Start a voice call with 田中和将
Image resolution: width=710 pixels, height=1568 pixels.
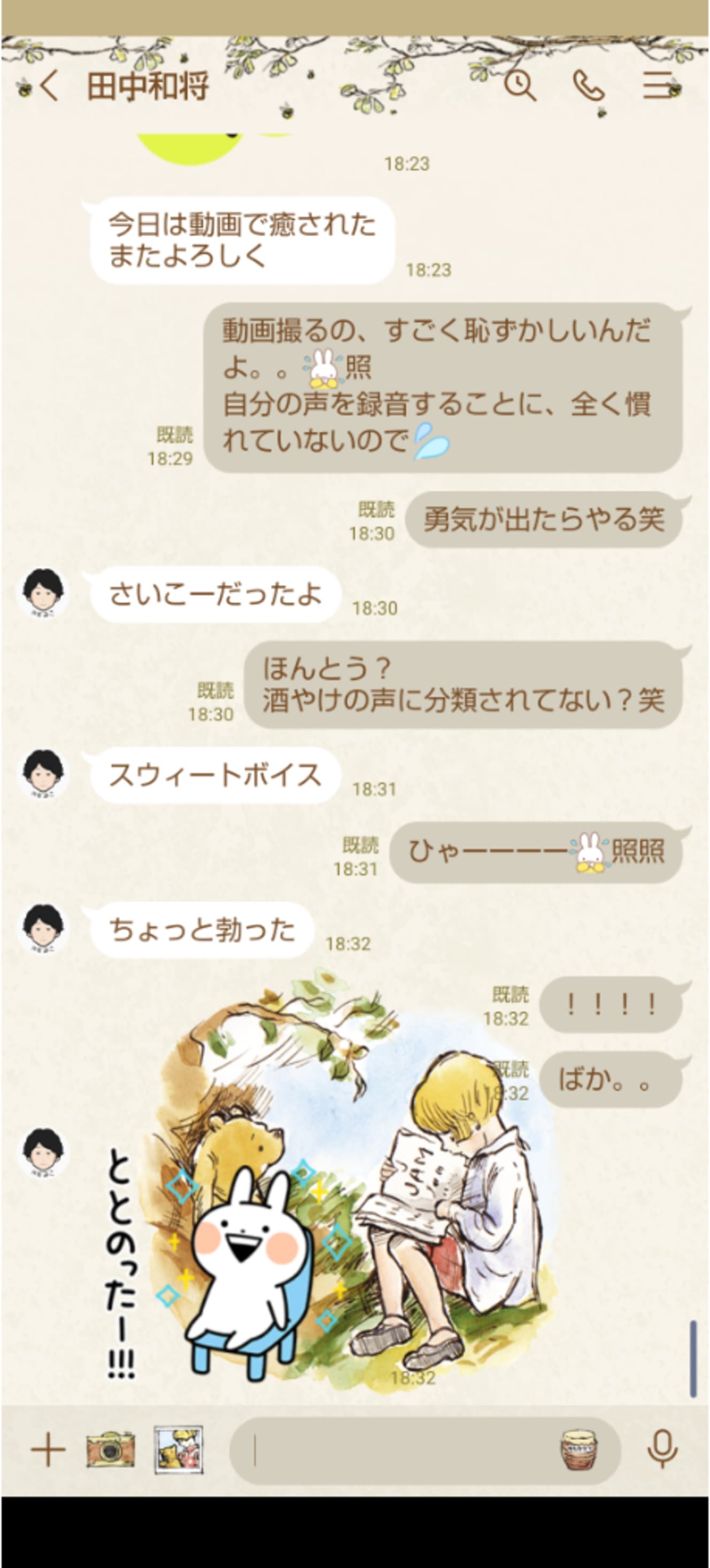pos(588,86)
